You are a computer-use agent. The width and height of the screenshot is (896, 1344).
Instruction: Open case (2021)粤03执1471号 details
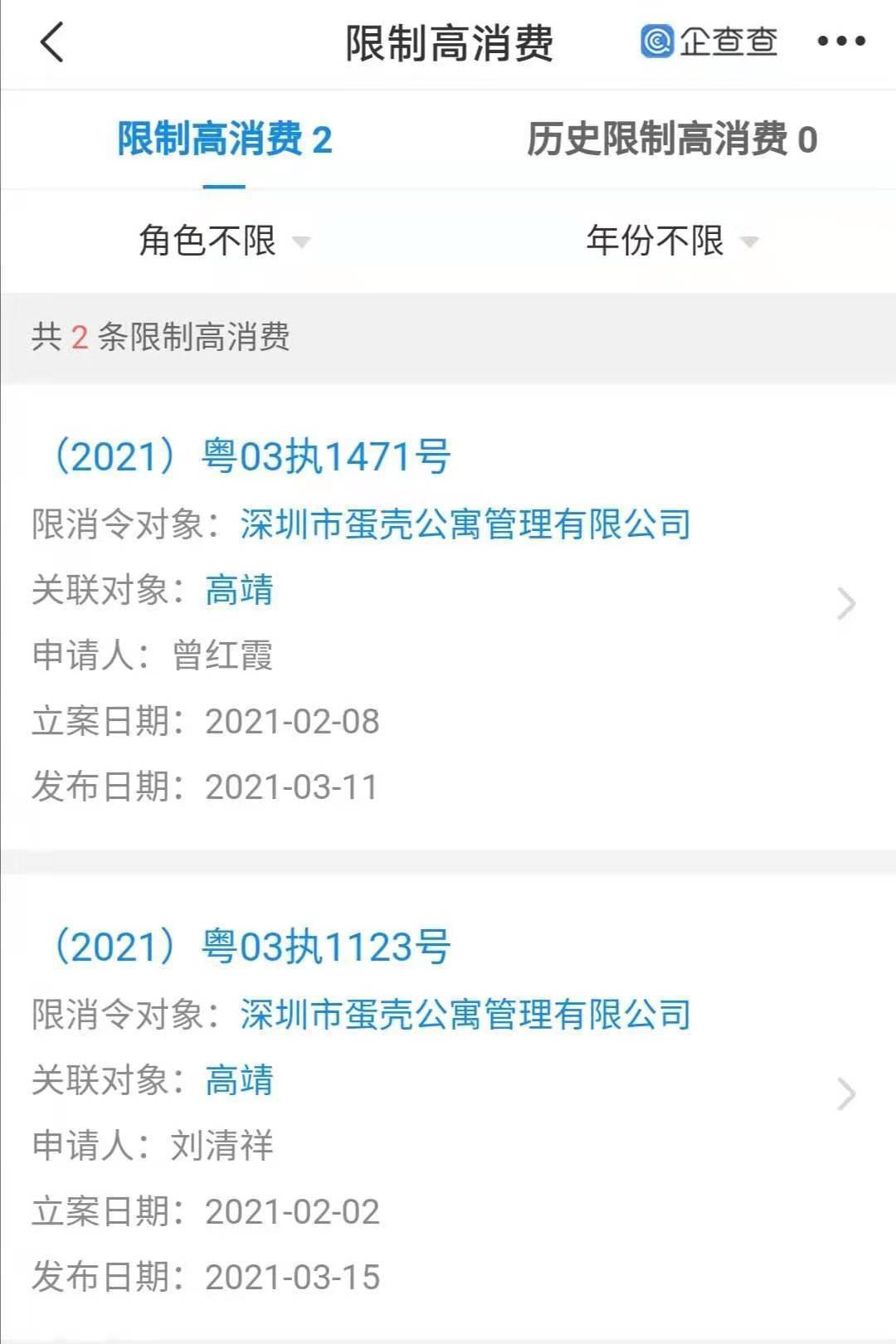251,457
